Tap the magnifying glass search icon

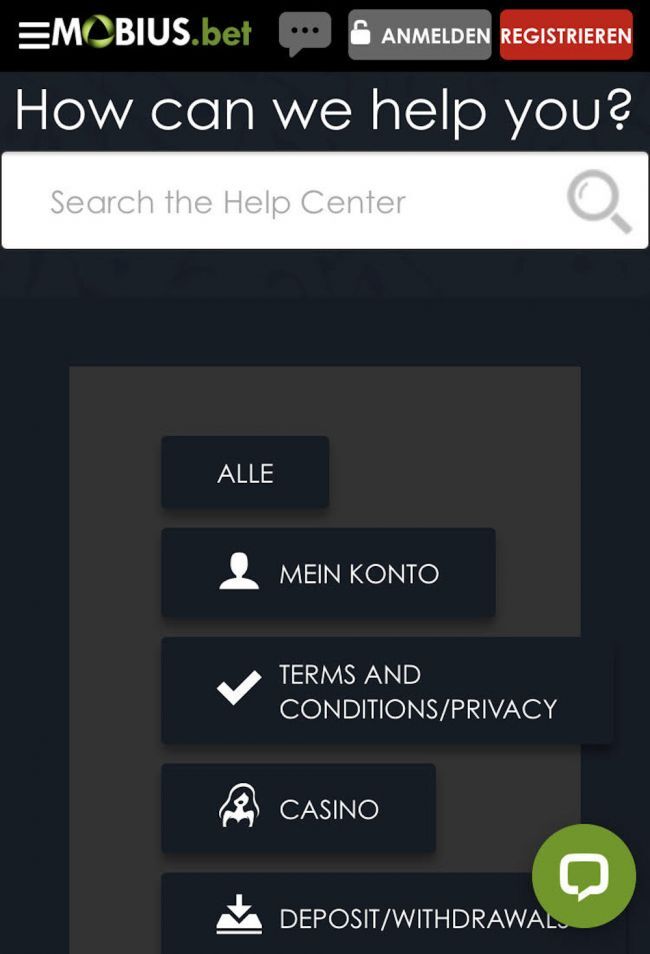click(x=598, y=202)
